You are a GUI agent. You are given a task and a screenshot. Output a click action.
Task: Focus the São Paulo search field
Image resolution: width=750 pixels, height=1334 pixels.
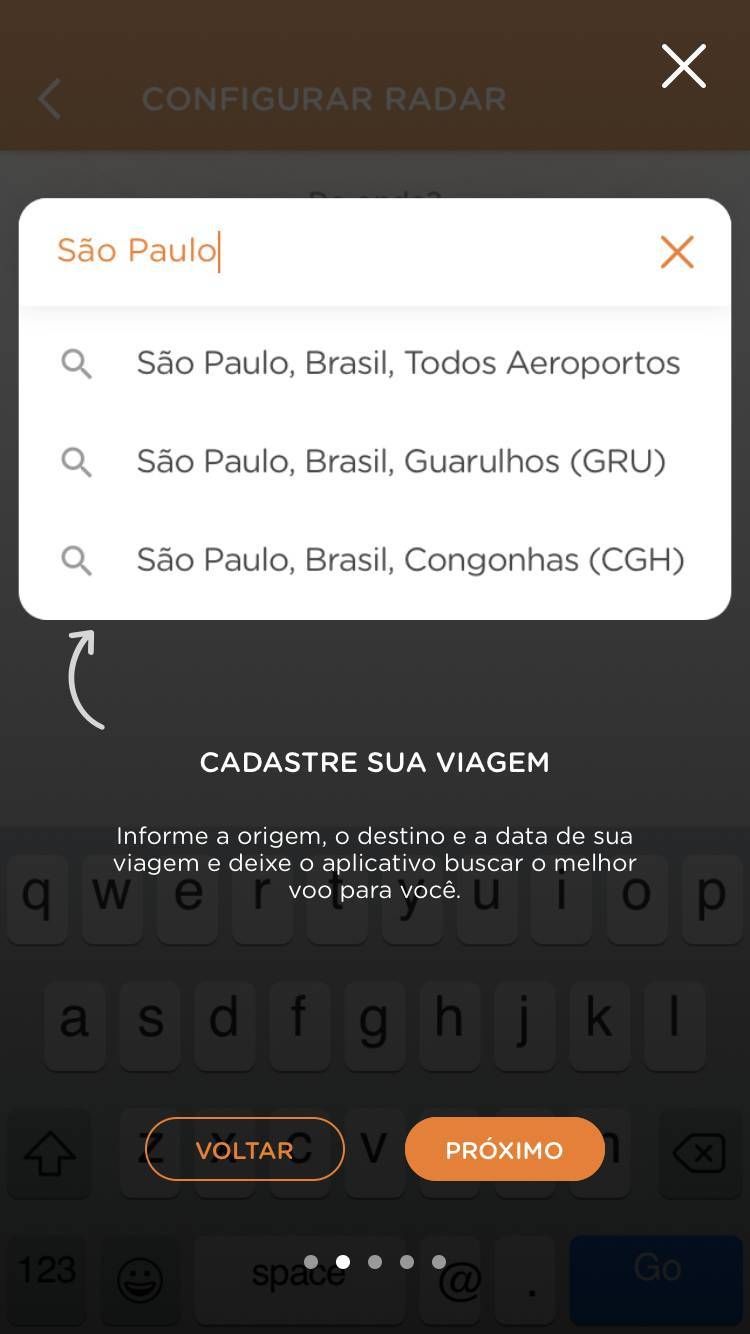tap(340, 251)
